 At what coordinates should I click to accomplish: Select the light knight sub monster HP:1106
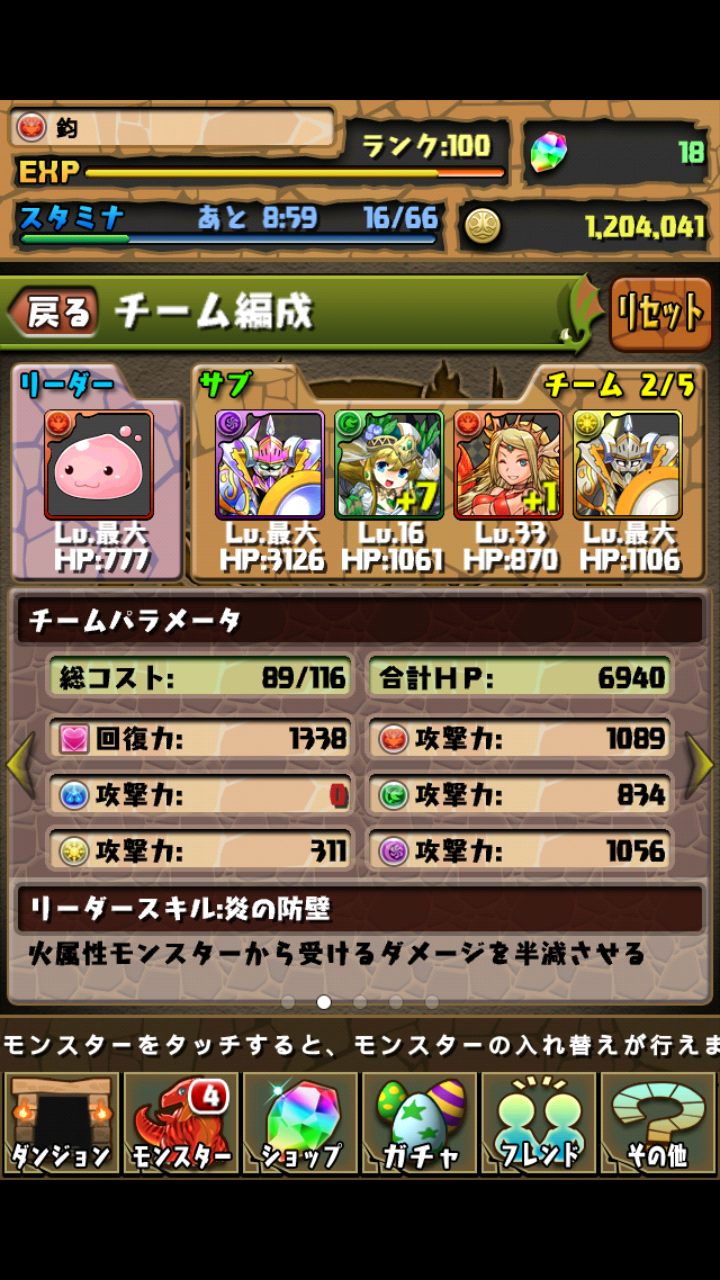[627, 465]
